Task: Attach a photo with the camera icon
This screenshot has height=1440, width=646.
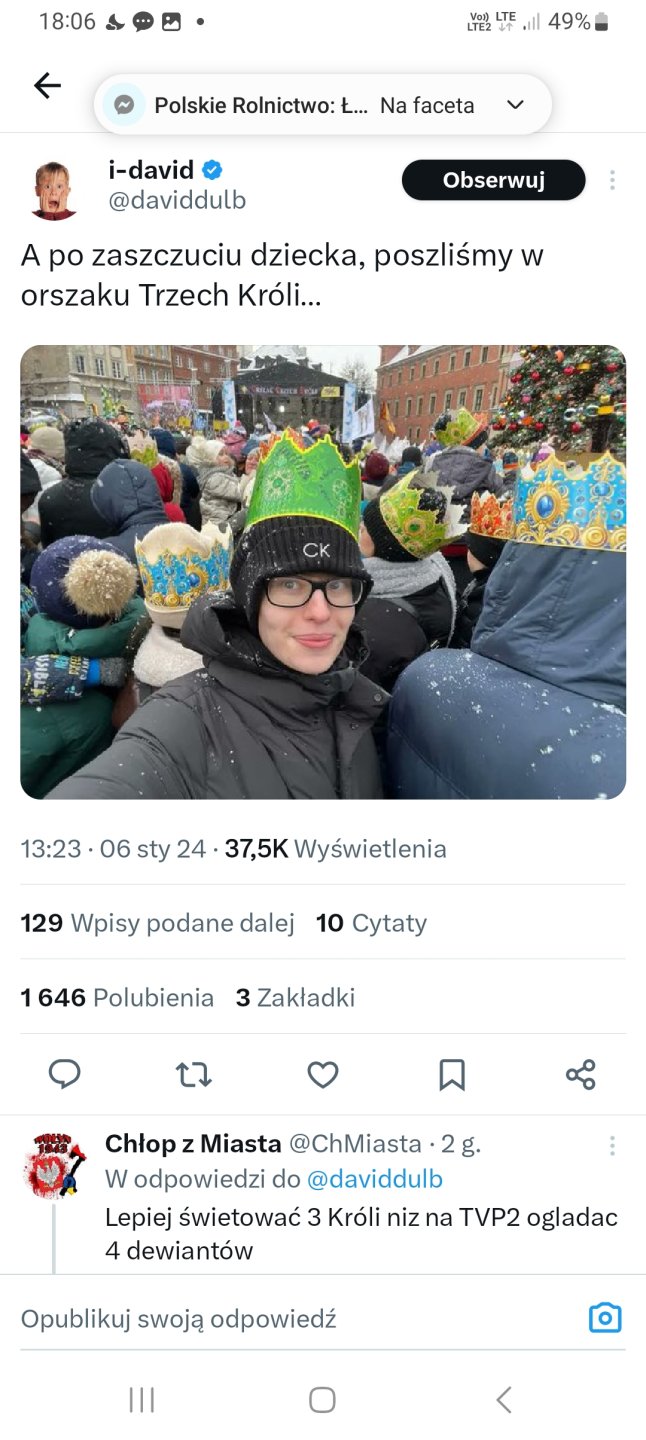Action: [605, 1318]
